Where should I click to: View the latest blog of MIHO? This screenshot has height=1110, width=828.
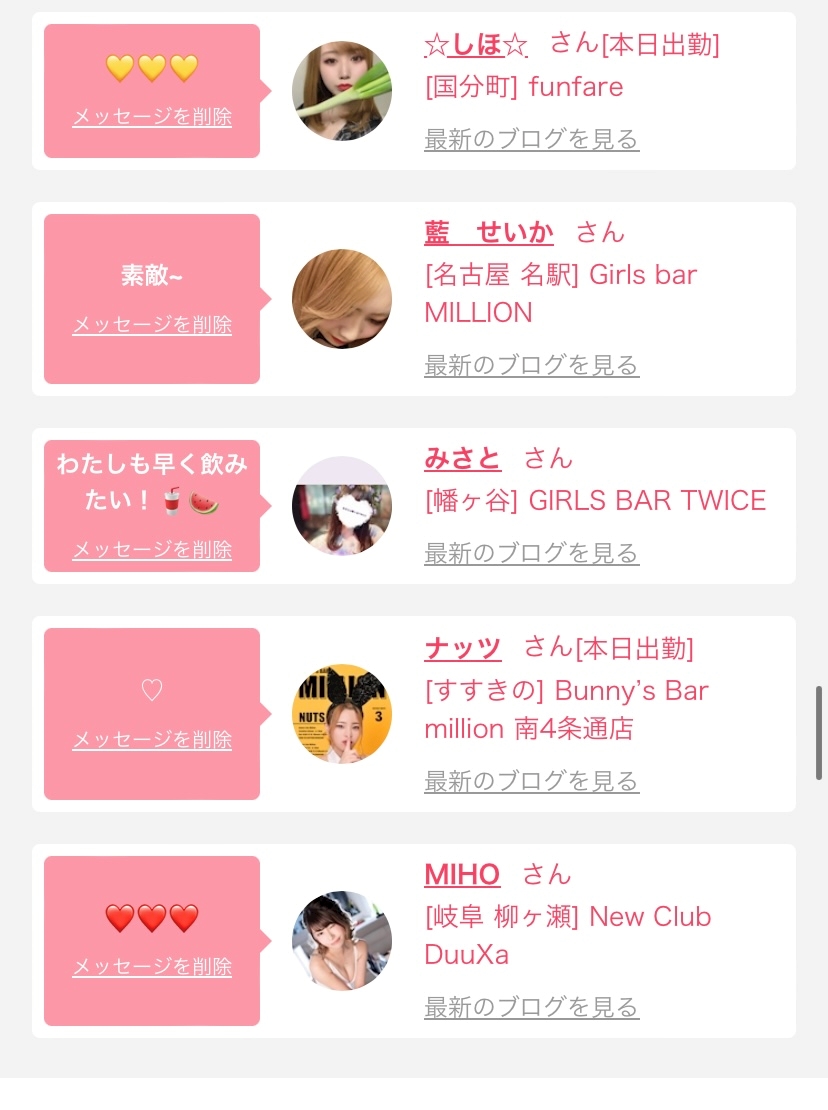point(531,1007)
